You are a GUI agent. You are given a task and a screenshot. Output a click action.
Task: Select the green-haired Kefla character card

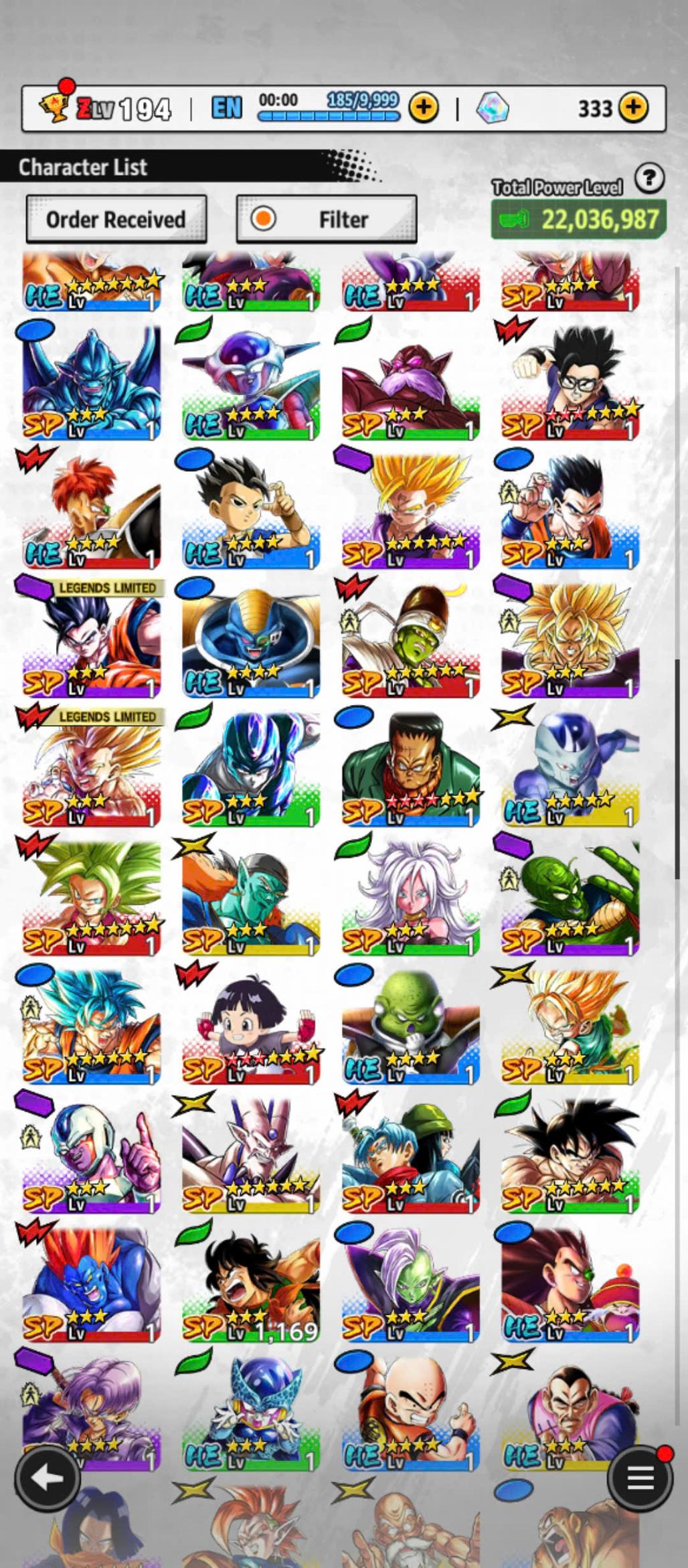[91, 897]
